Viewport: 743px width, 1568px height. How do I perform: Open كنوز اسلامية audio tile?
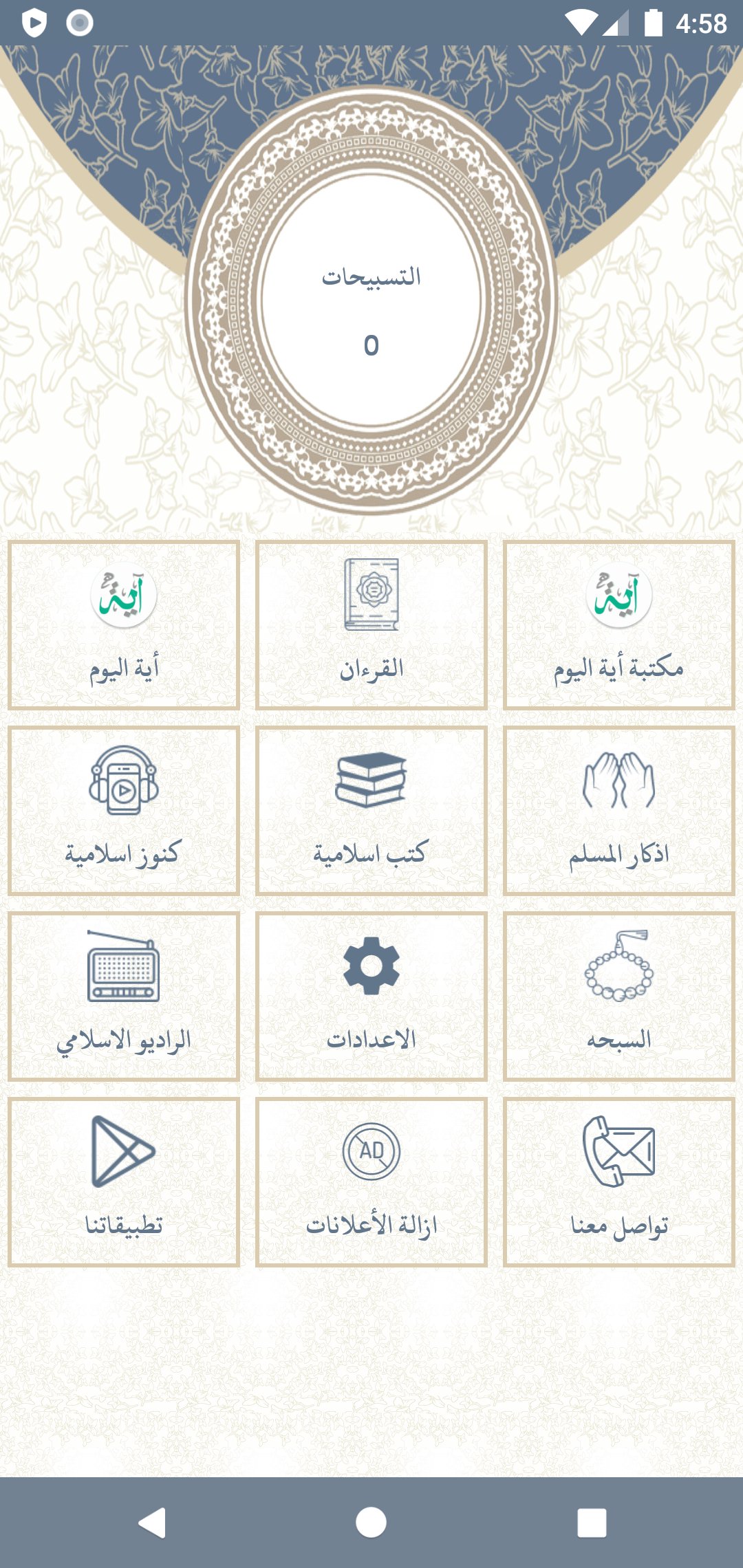click(124, 810)
